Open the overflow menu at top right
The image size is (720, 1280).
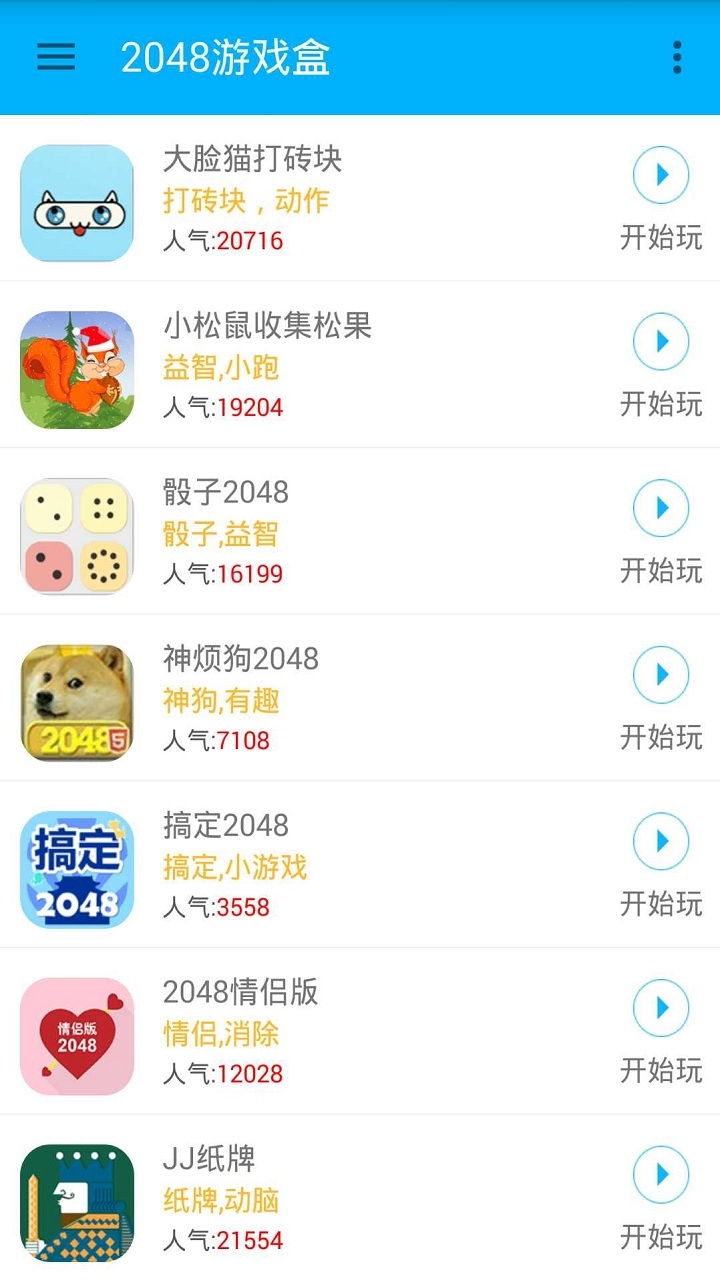[677, 57]
